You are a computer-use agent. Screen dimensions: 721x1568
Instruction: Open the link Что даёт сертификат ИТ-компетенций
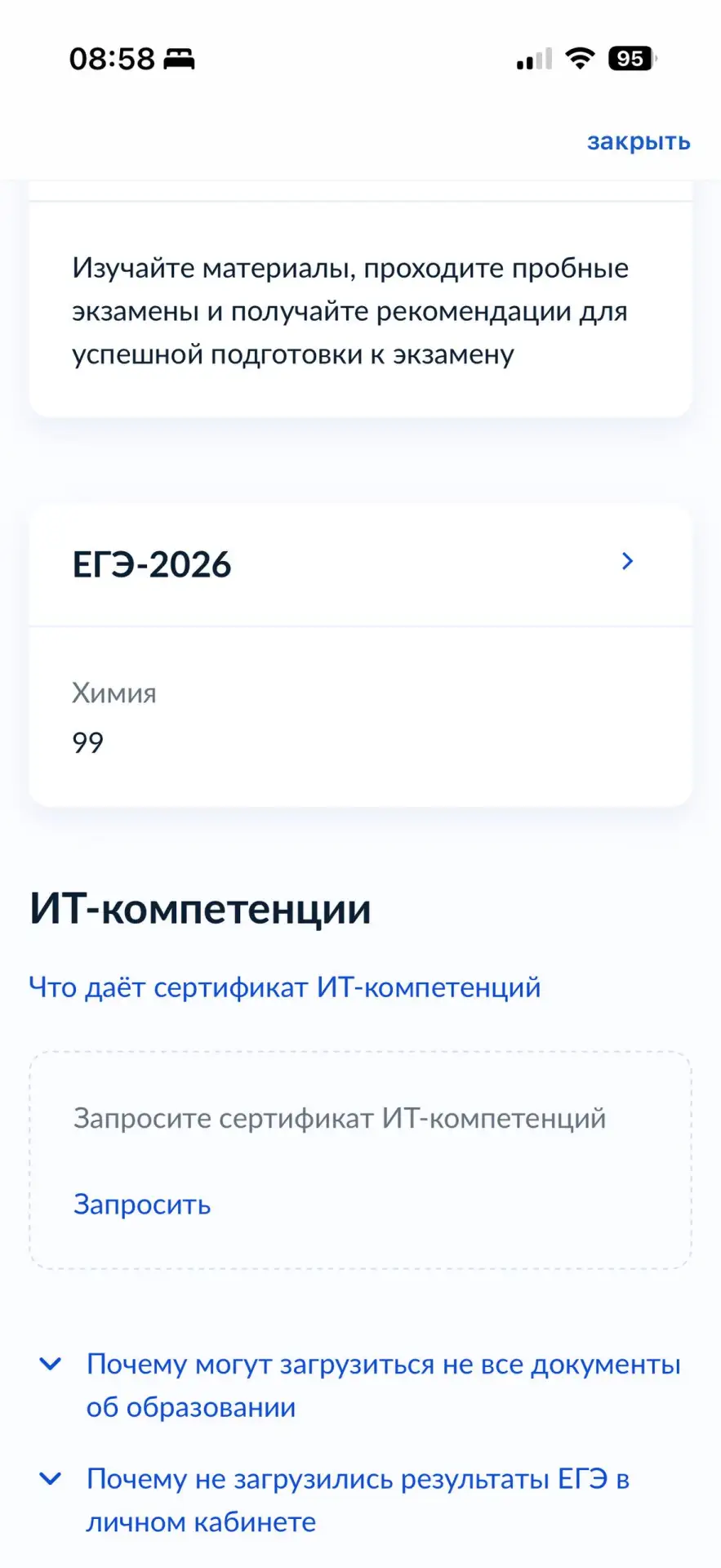[x=285, y=987]
